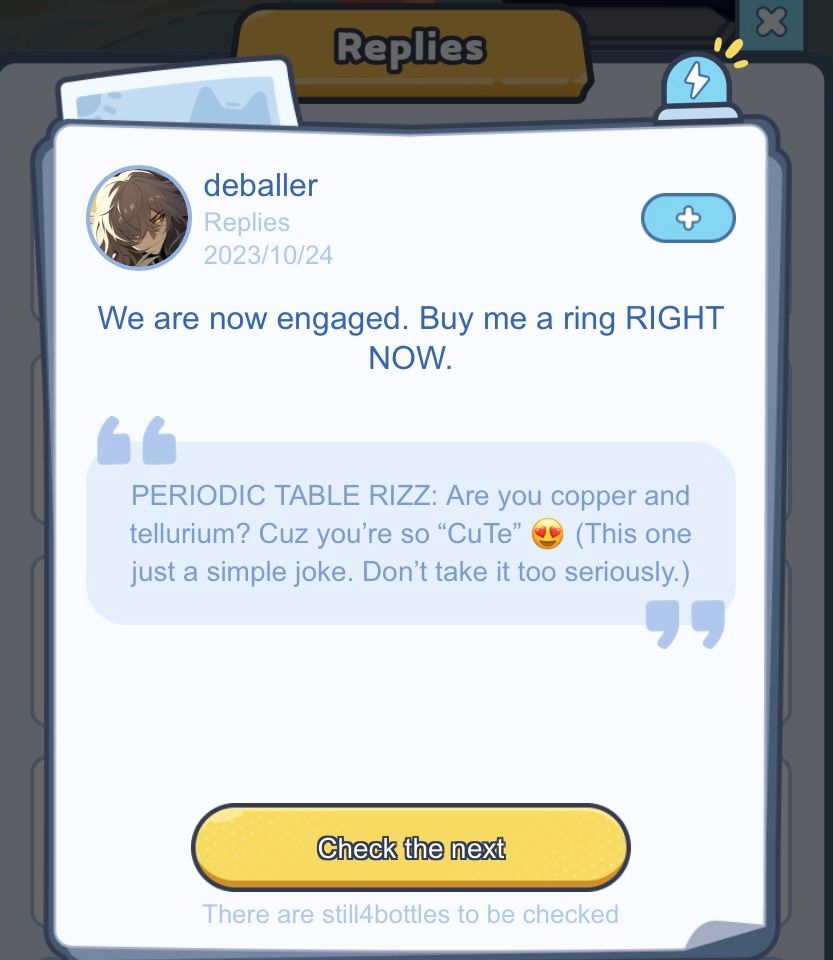Open deballer's profile avatar
The width and height of the screenshot is (833, 960).
pyautogui.click(x=139, y=217)
